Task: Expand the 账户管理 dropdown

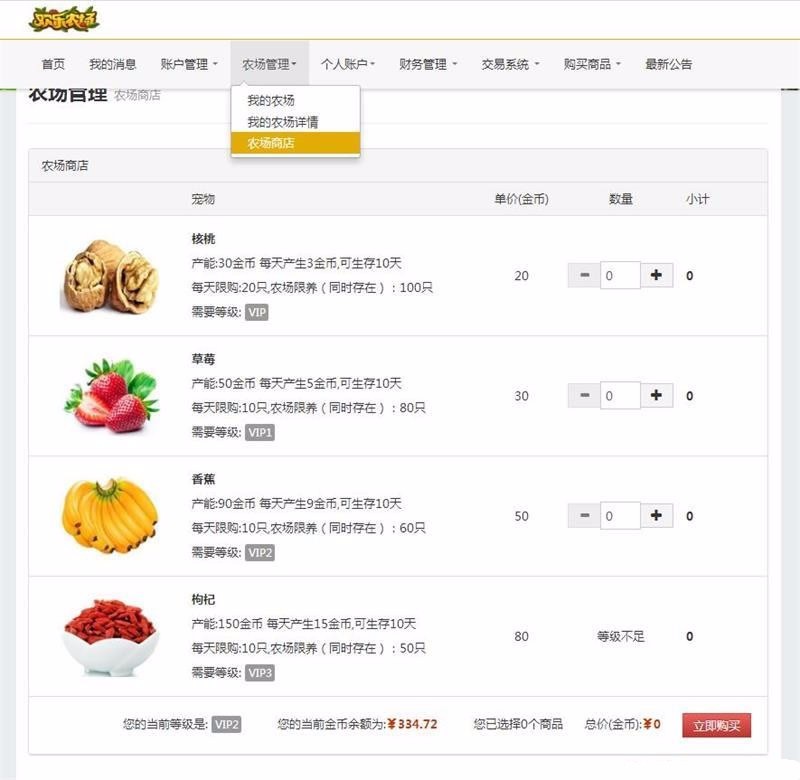Action: 189,64
